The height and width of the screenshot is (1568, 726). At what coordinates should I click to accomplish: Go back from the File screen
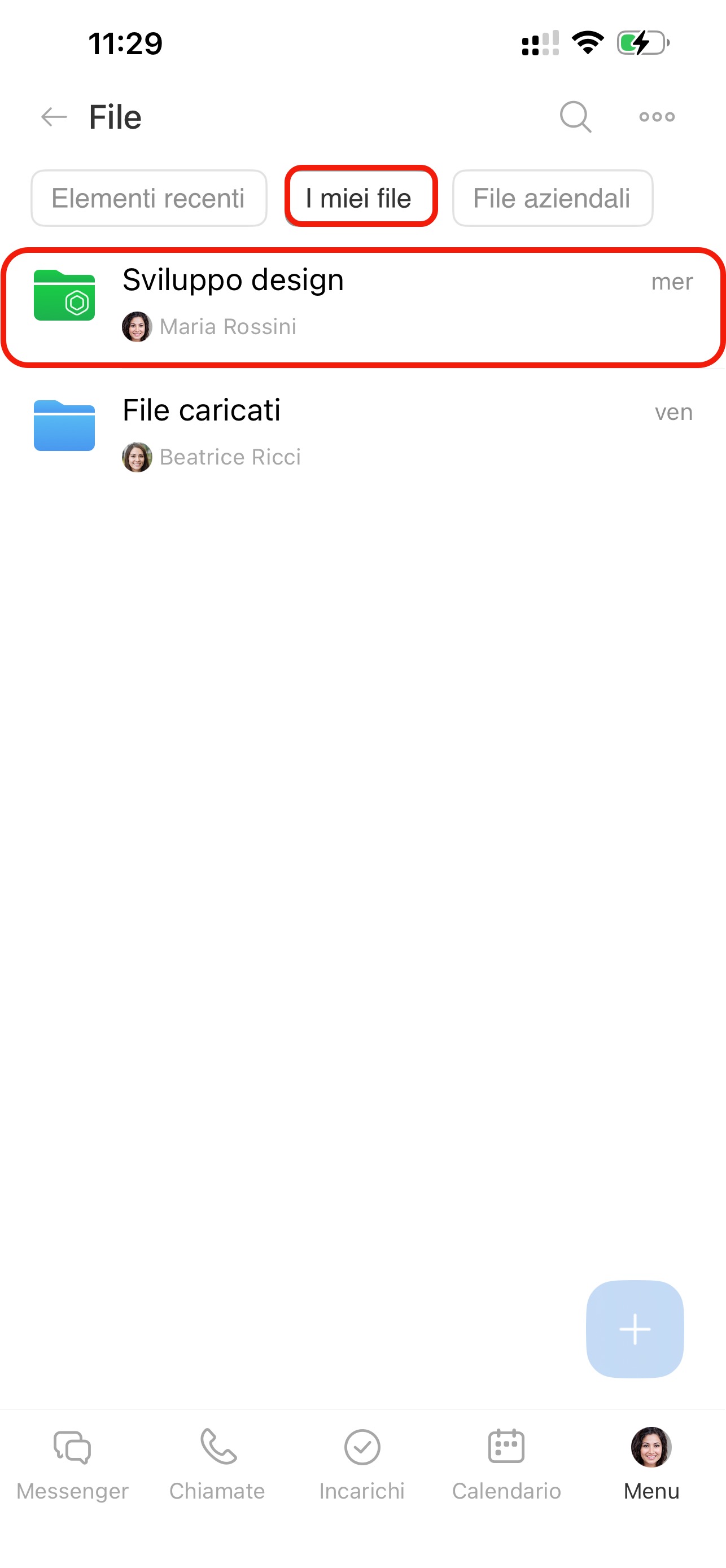tap(54, 117)
